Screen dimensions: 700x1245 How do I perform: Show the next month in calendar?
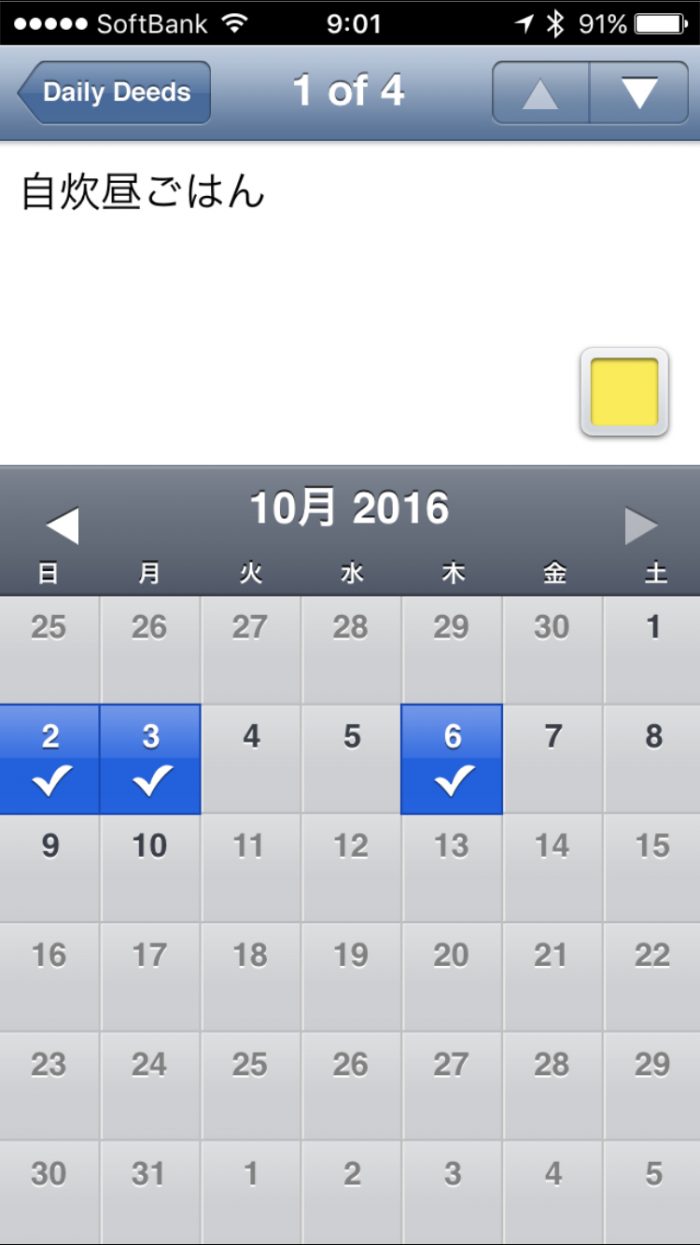(641, 526)
